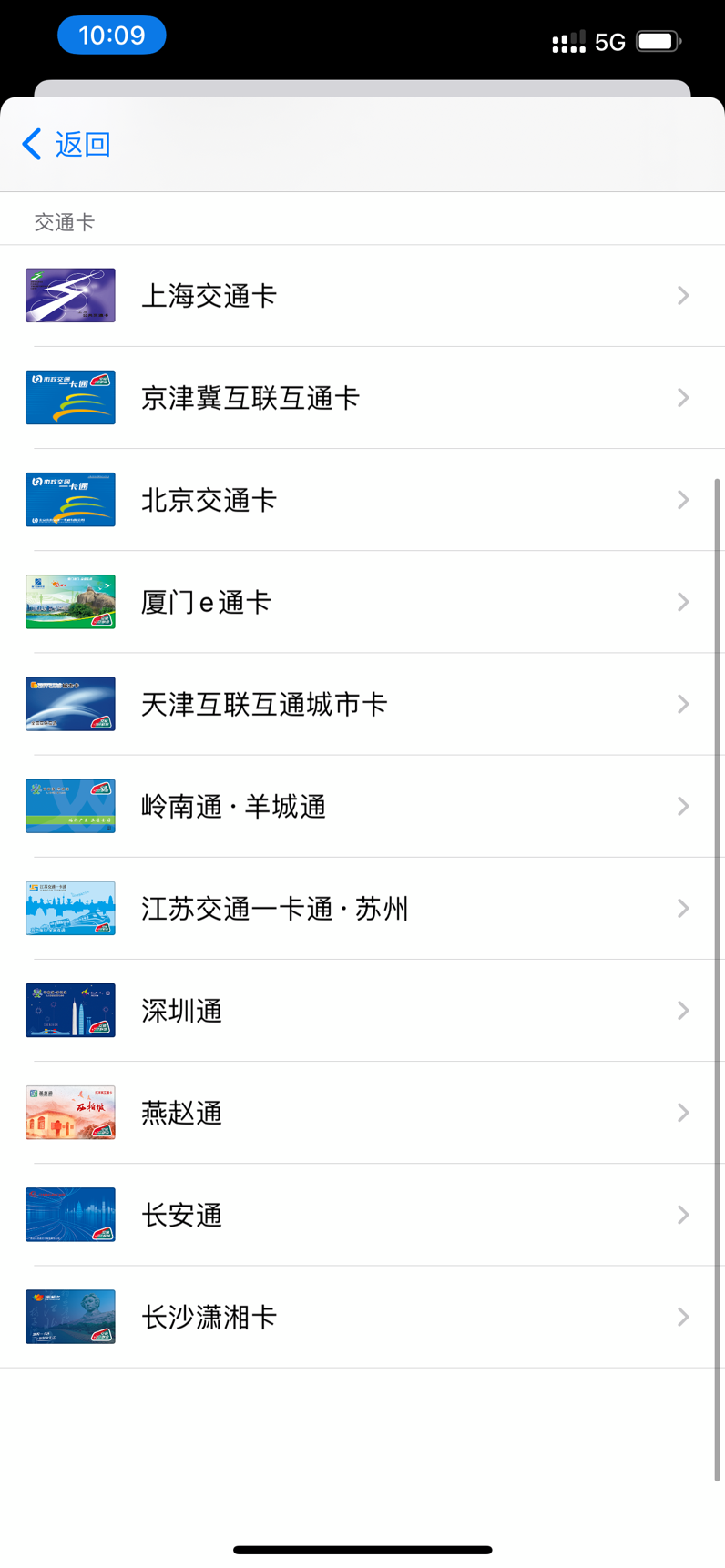This screenshot has height=1568, width=725.
Task: Tap the 深圳通 card image
Action: [x=70, y=1010]
